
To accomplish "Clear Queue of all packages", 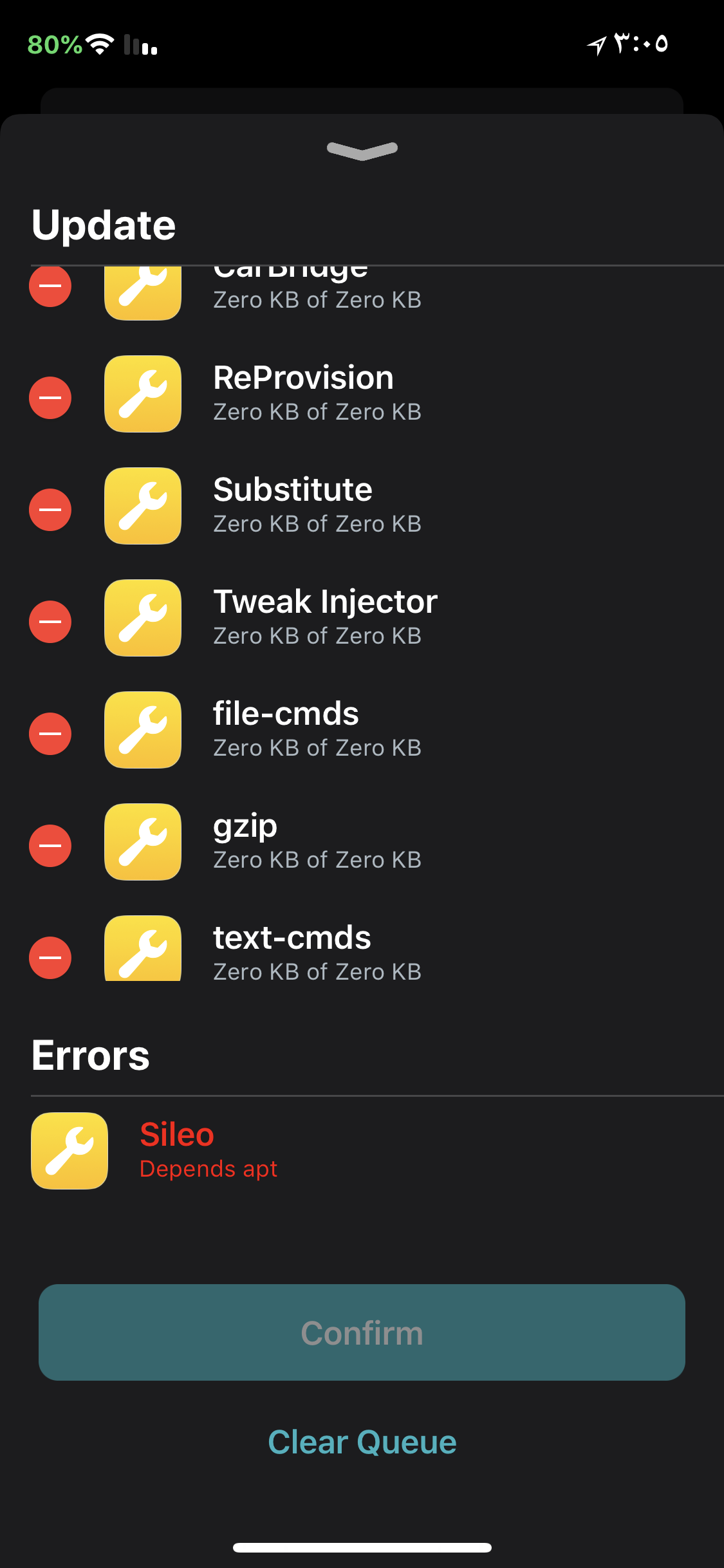I will (362, 1442).
